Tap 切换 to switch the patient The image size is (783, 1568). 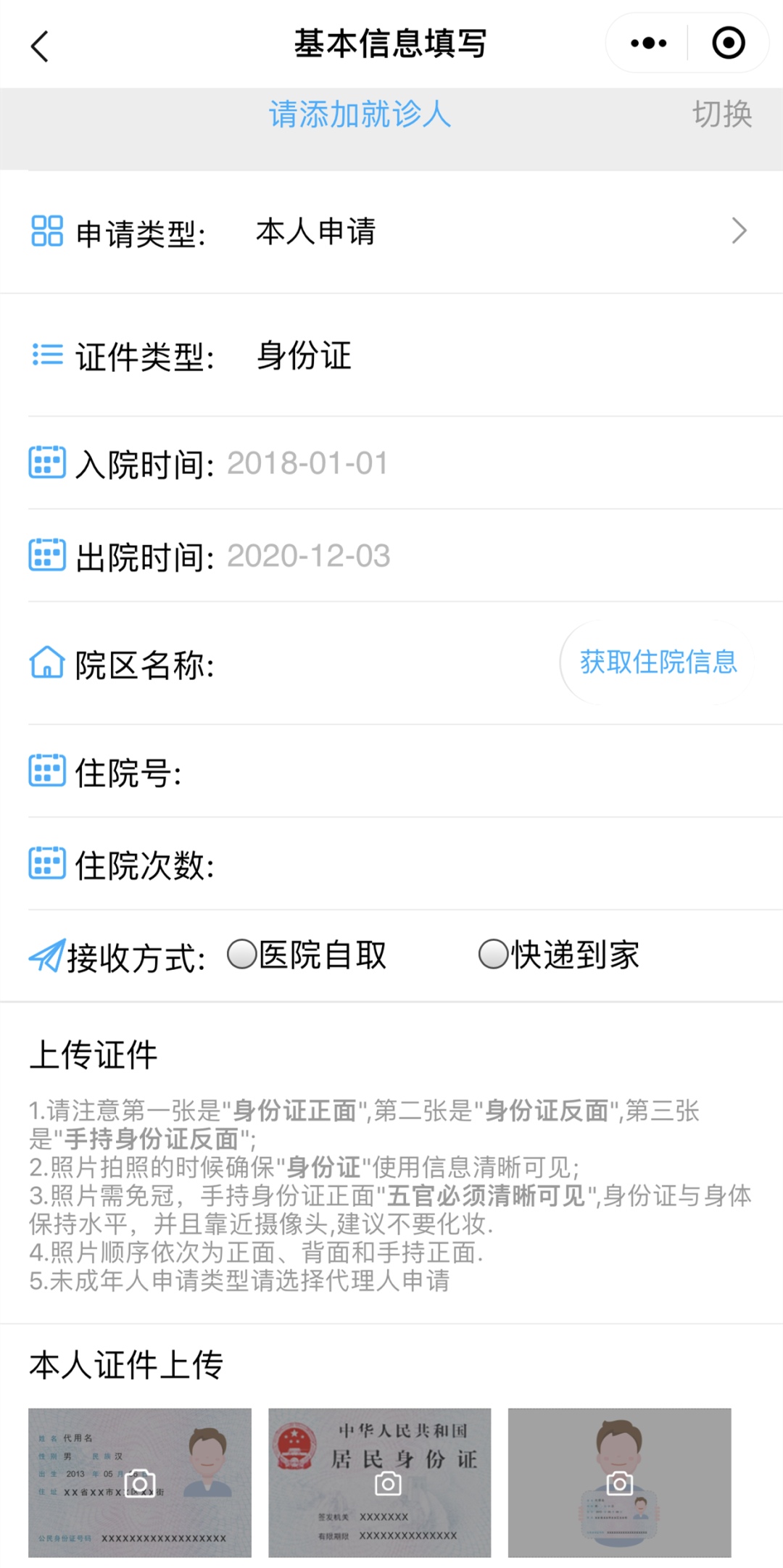tap(722, 115)
